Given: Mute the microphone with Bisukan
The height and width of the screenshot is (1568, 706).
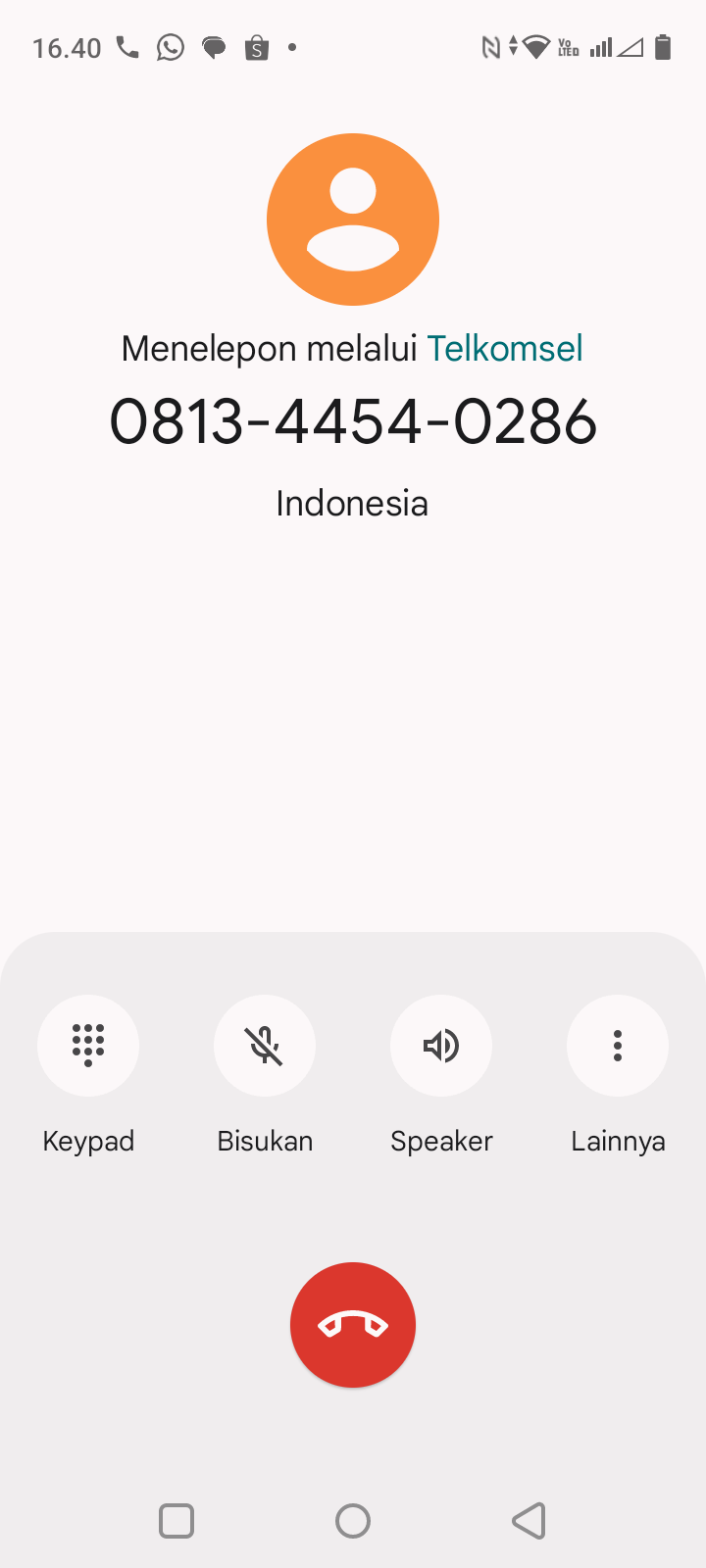Looking at the screenshot, I should point(265,1046).
